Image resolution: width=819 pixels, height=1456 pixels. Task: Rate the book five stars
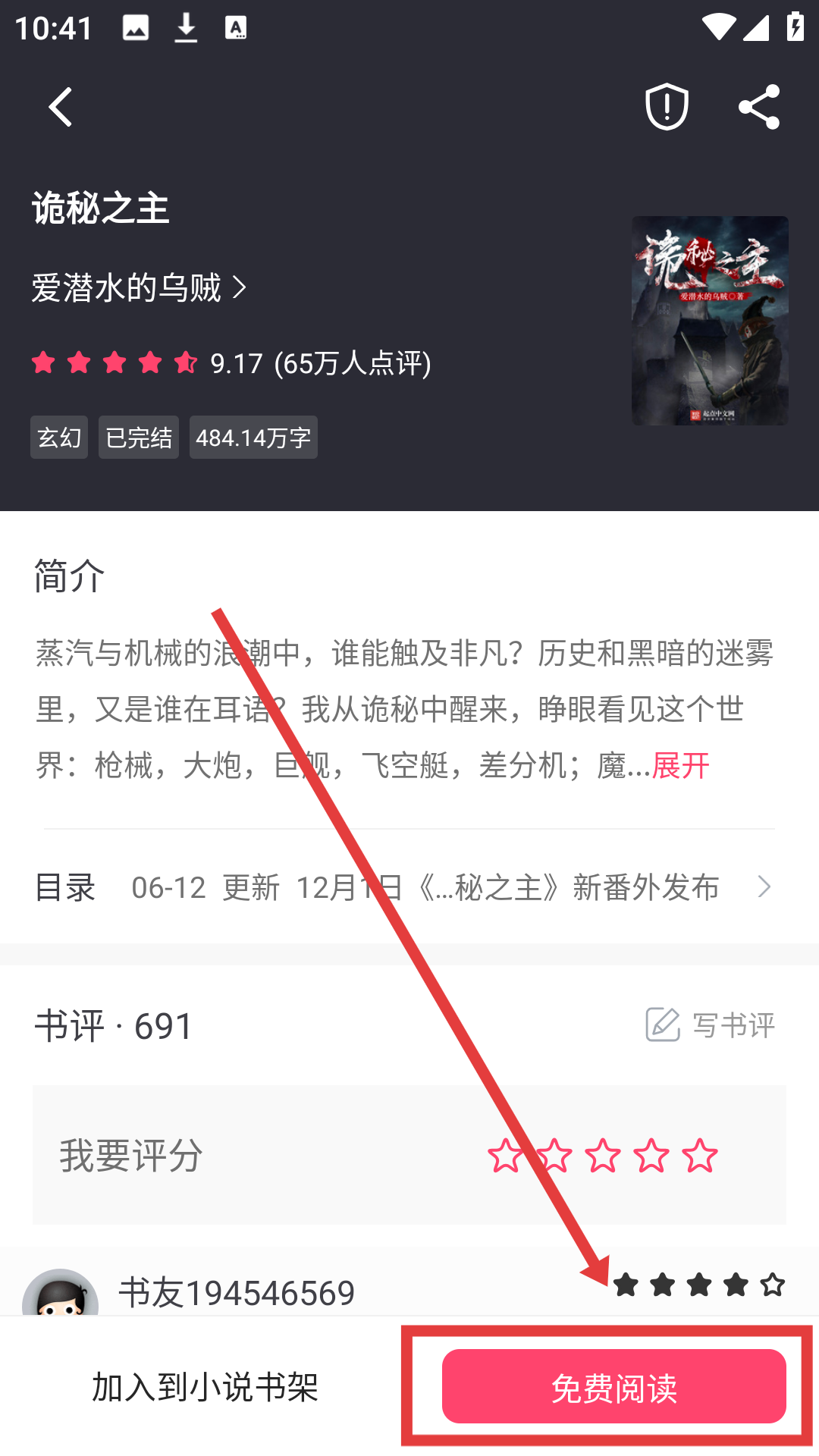pos(699,1156)
